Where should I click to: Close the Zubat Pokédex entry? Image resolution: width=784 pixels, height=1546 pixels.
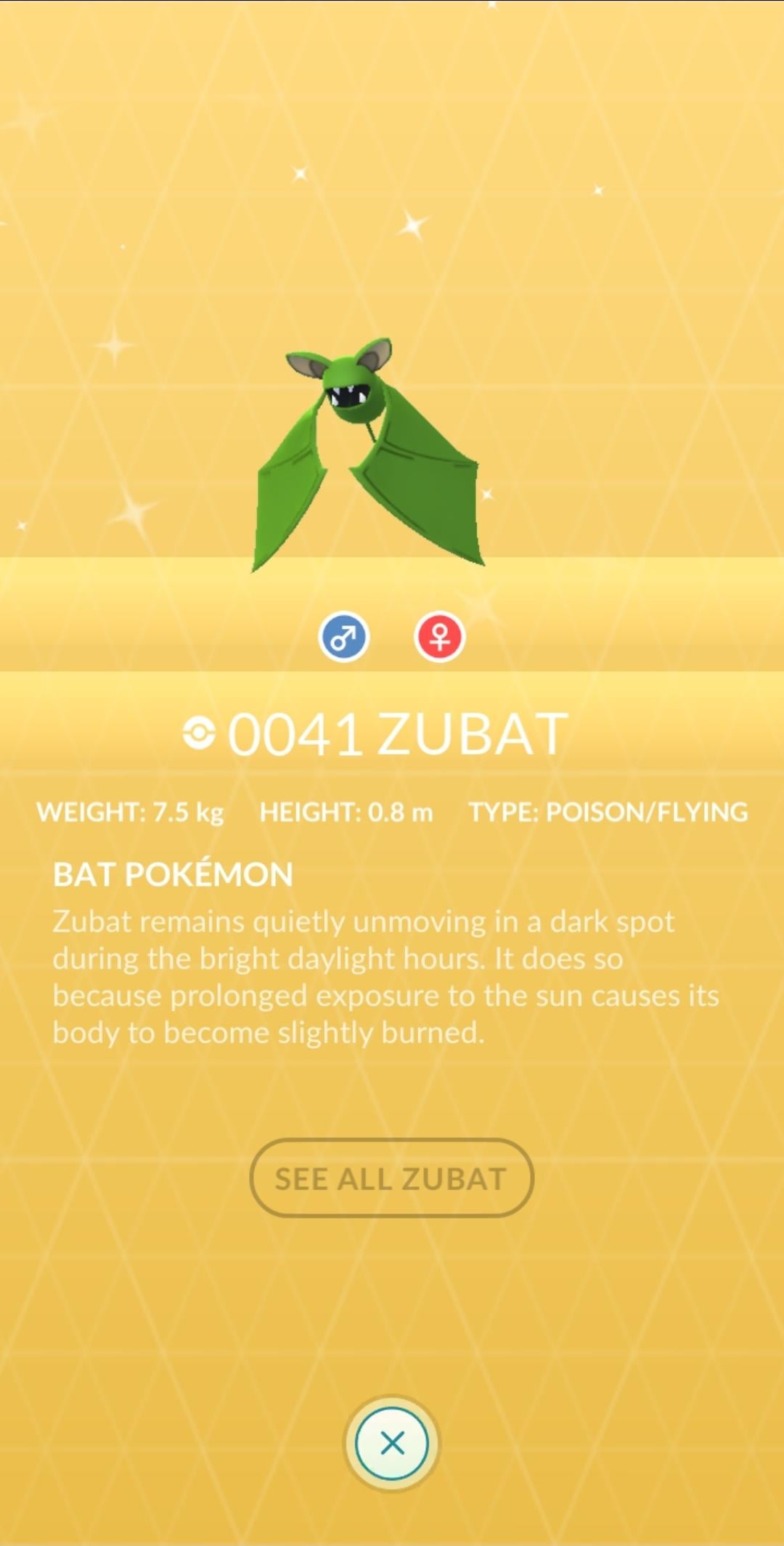point(392,1443)
